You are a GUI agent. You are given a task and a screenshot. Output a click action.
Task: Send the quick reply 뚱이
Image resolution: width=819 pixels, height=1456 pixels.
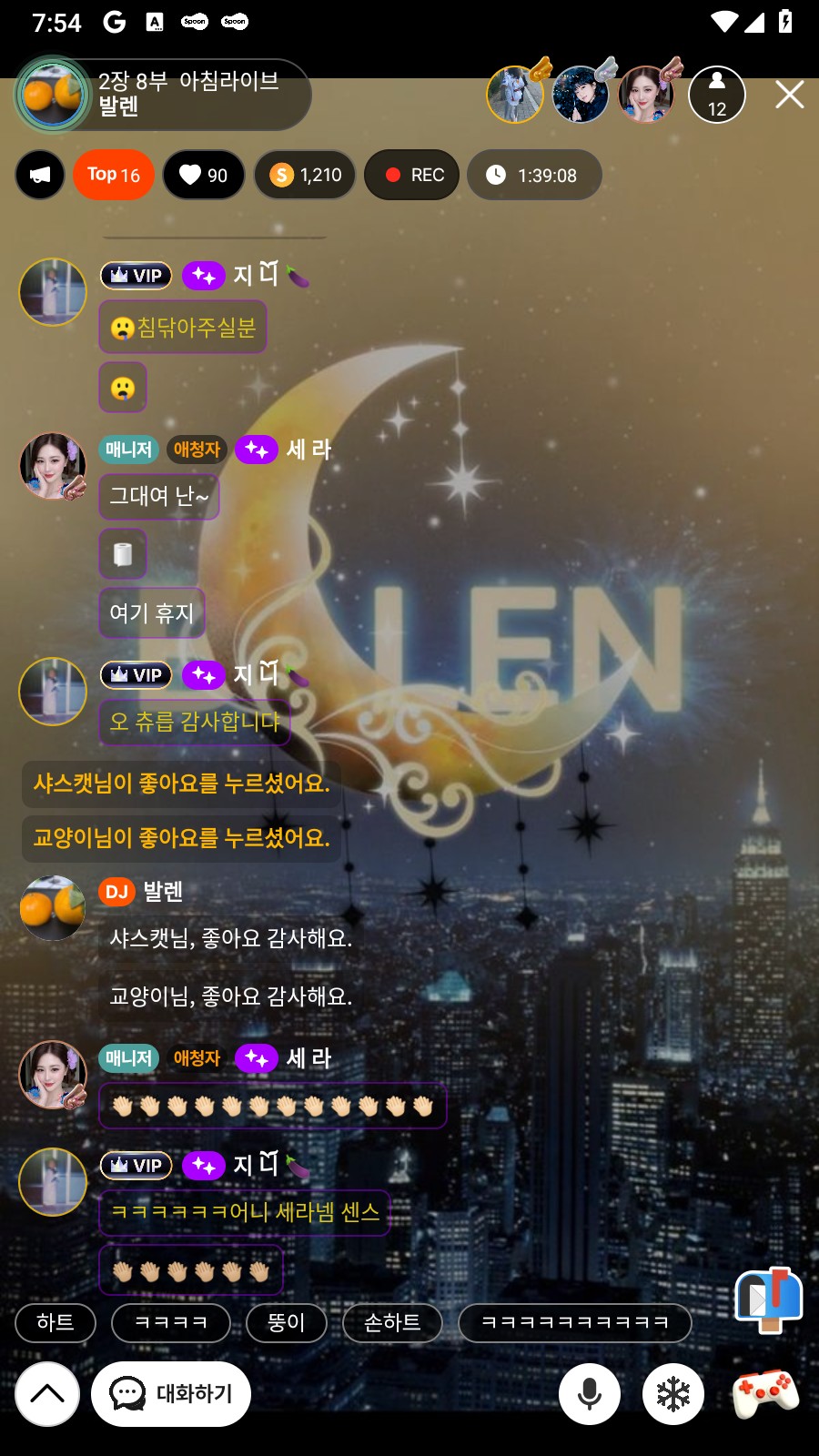(286, 1322)
